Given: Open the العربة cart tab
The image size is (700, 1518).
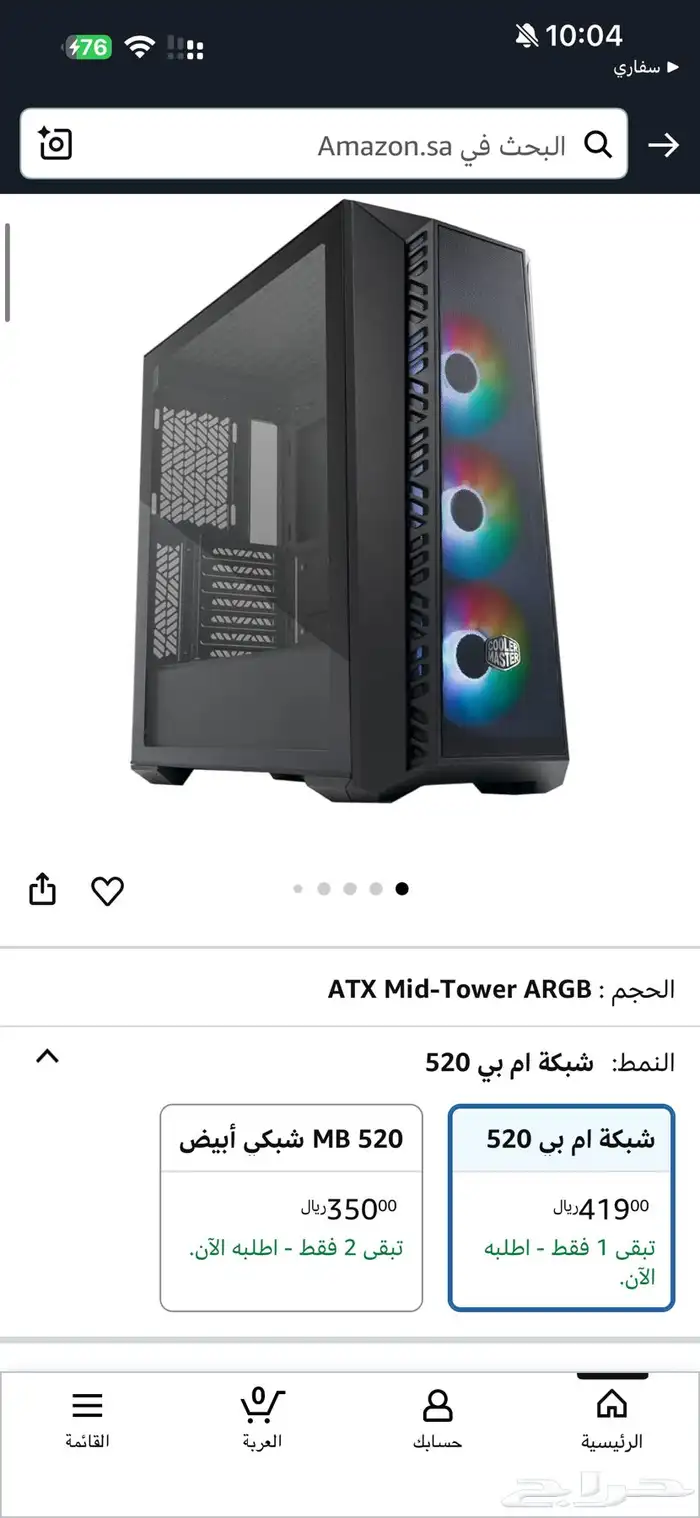Looking at the screenshot, I should (262, 1418).
